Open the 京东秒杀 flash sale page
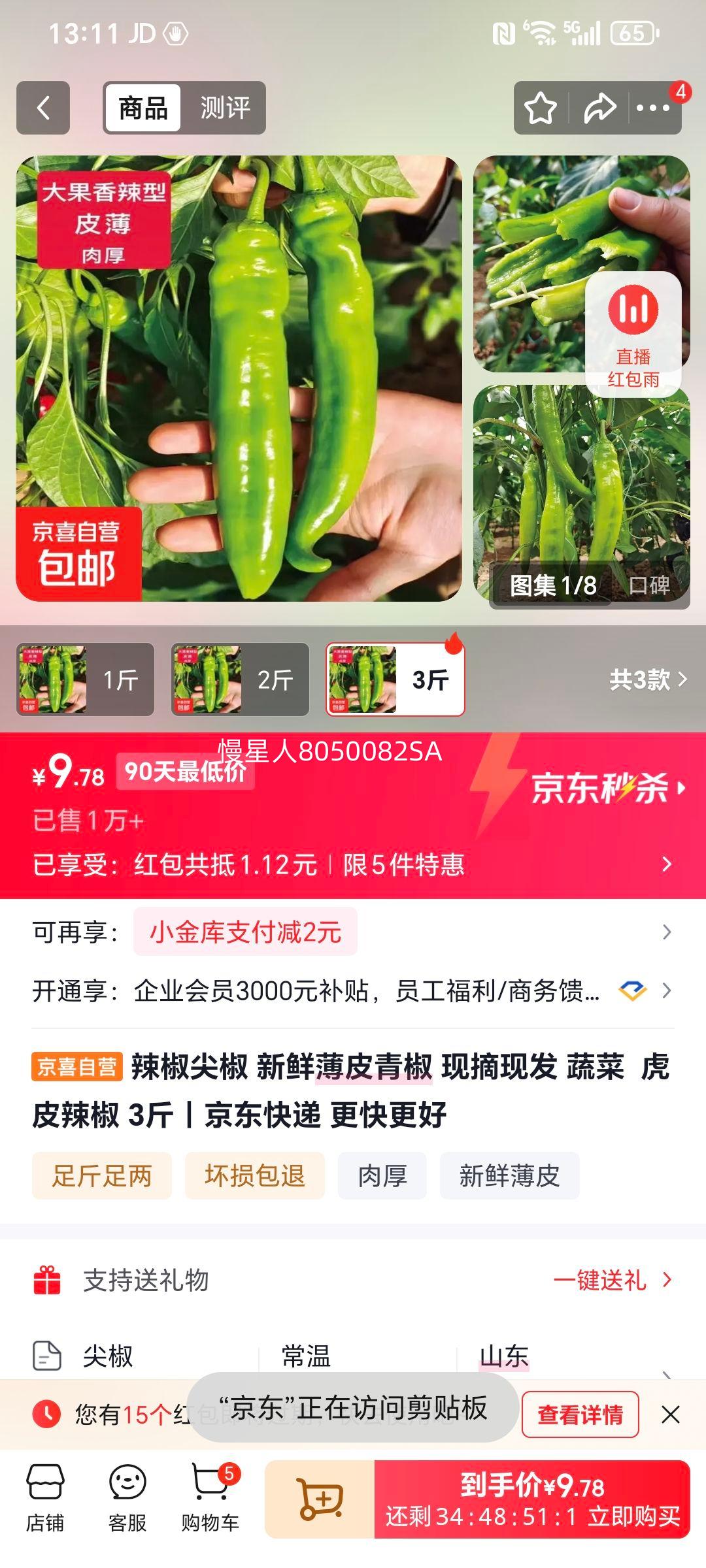 (608, 787)
